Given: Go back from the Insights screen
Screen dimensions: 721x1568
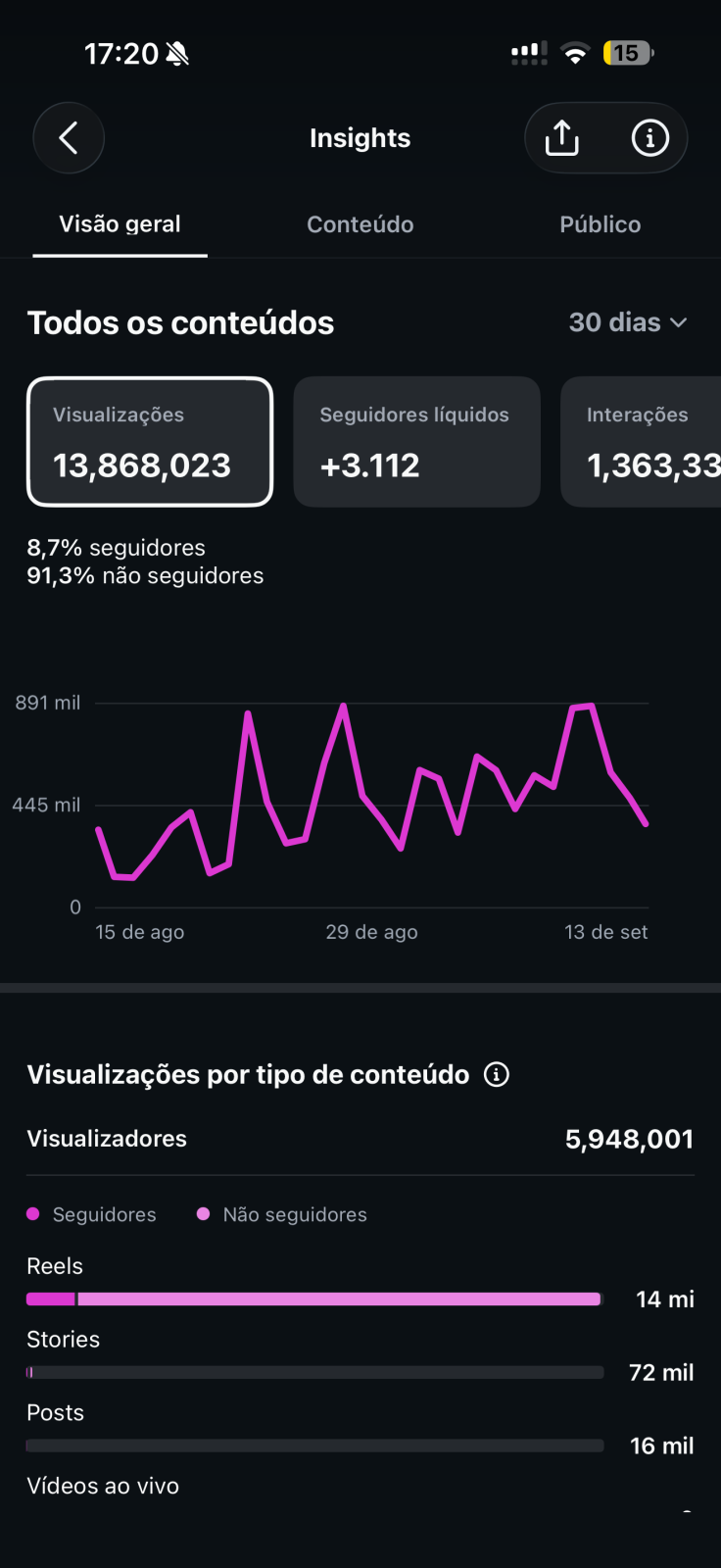Looking at the screenshot, I should pyautogui.click(x=69, y=138).
